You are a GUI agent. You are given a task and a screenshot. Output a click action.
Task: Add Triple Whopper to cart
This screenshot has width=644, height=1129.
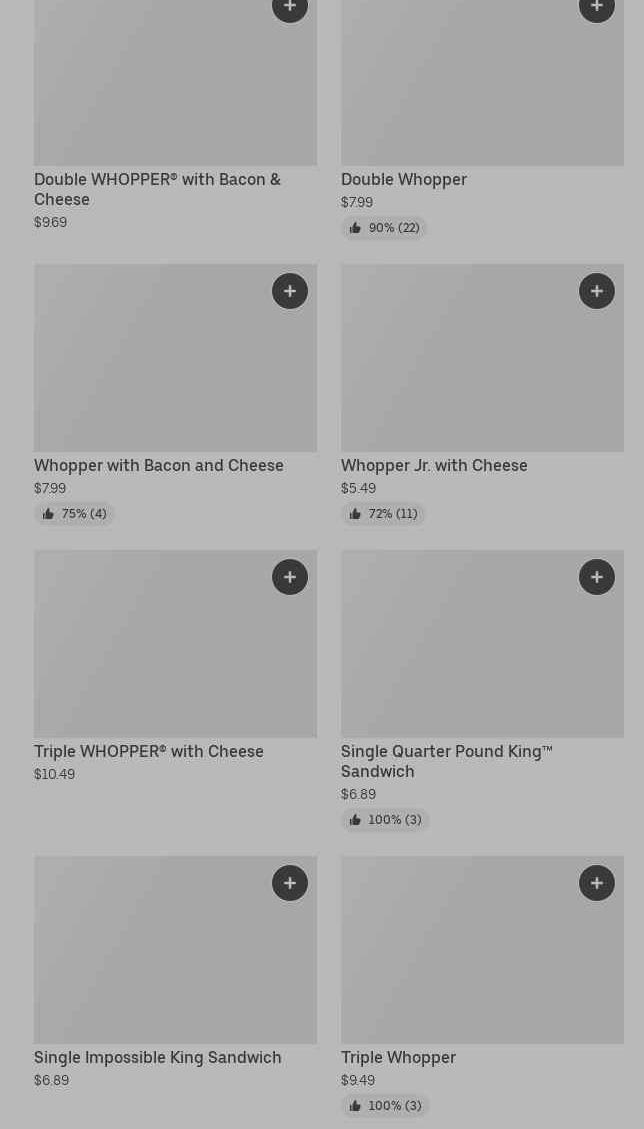click(597, 883)
